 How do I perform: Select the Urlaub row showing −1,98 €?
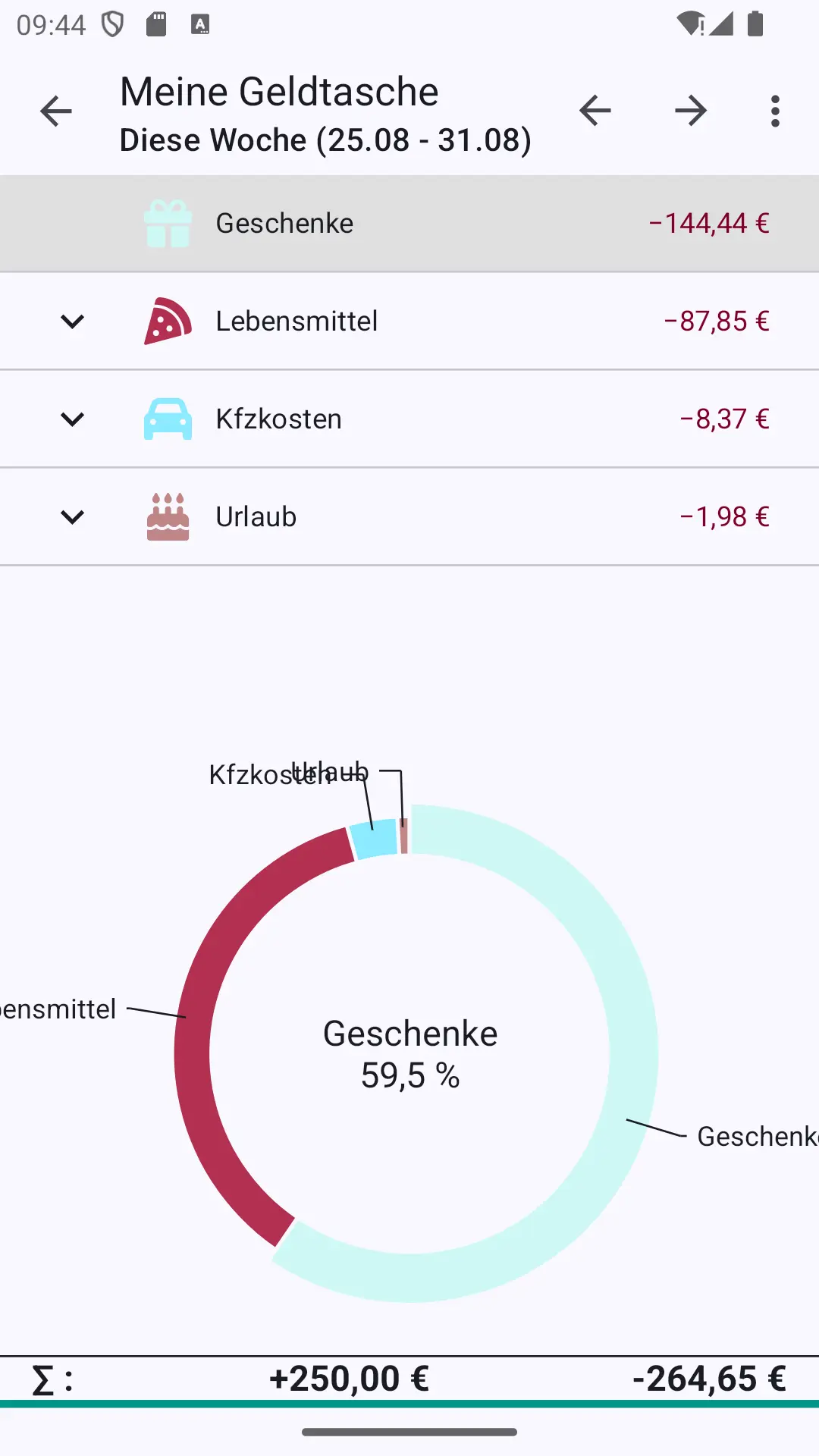[409, 517]
